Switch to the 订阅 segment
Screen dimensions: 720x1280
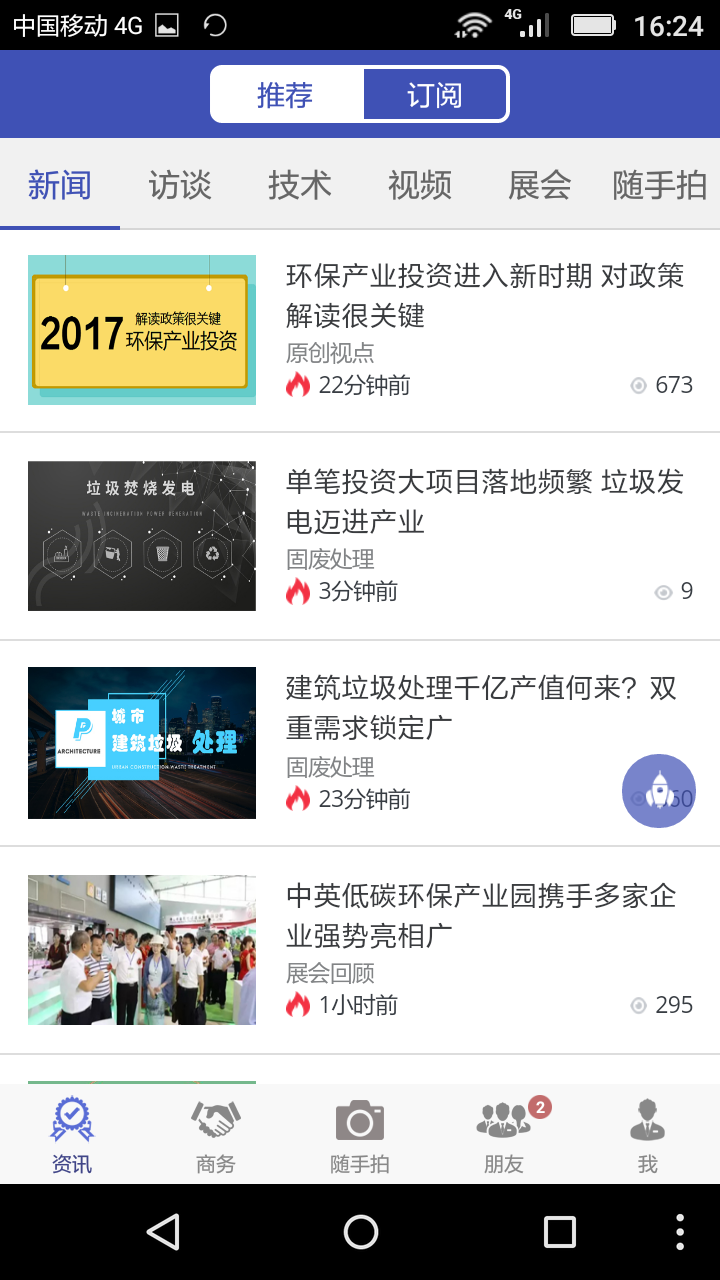435,95
